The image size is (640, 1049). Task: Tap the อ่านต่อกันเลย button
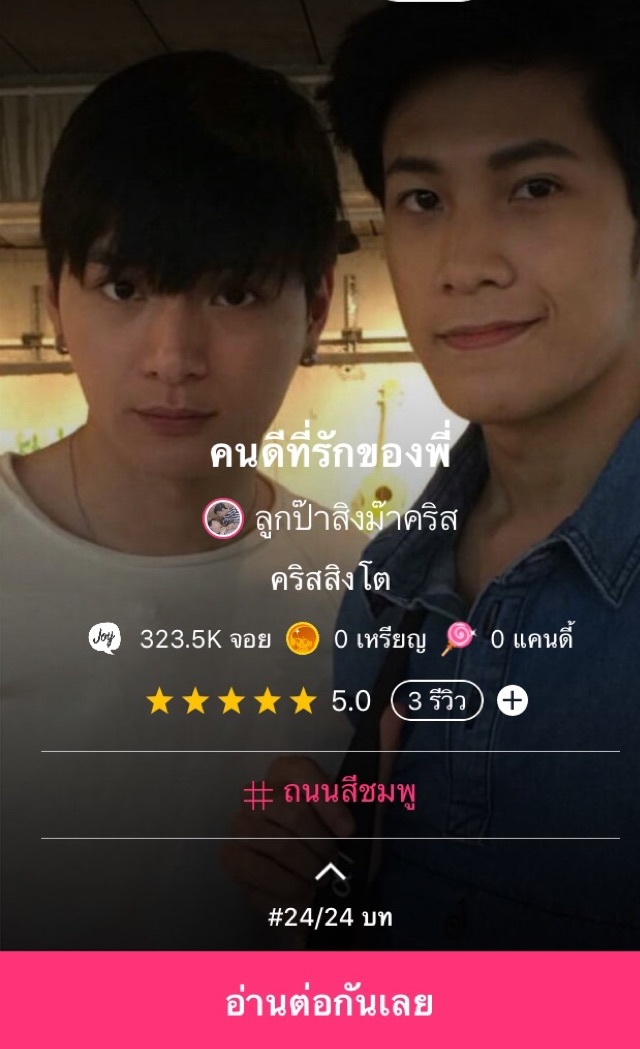[x=320, y=1000]
